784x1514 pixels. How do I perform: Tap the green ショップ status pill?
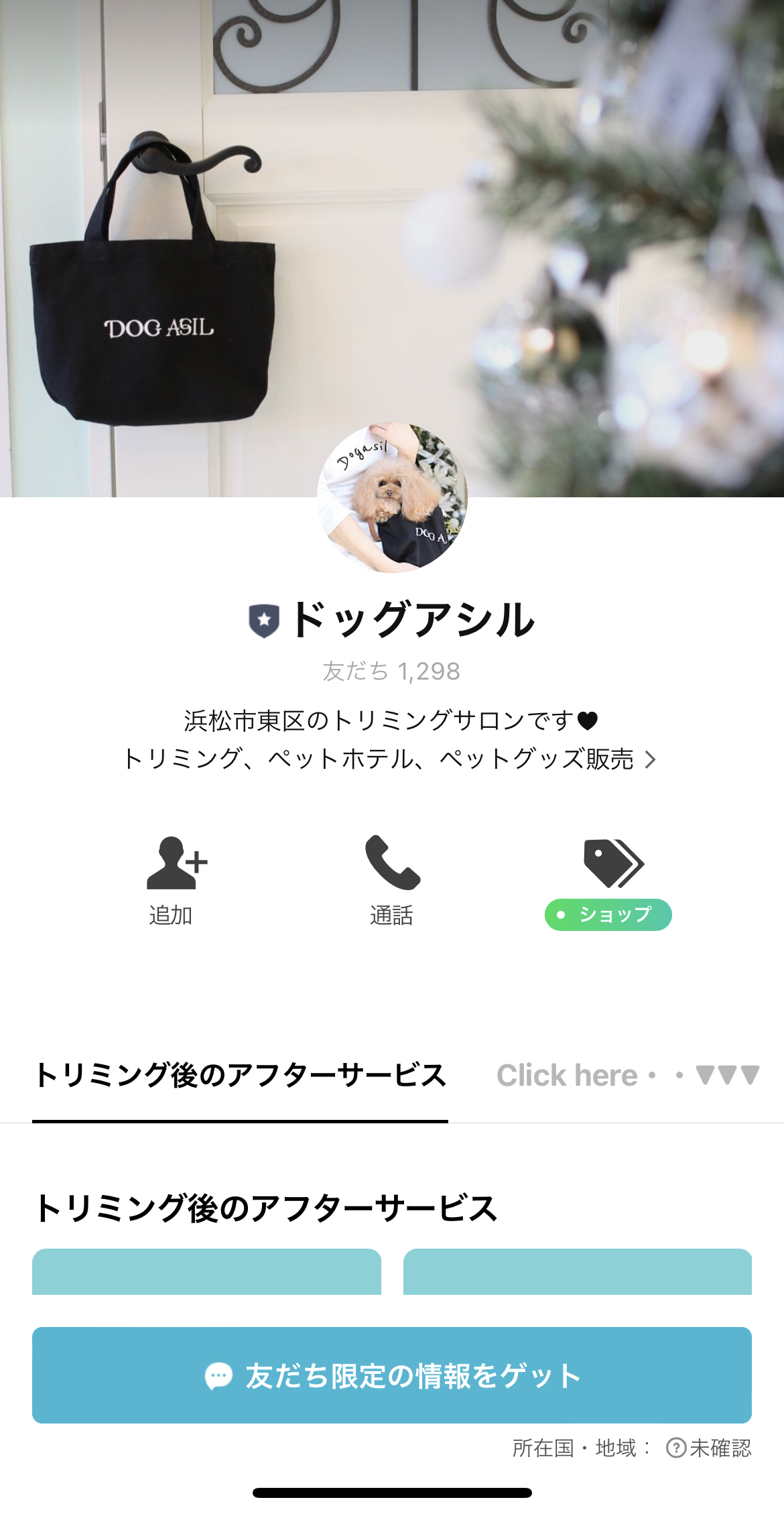(608, 913)
